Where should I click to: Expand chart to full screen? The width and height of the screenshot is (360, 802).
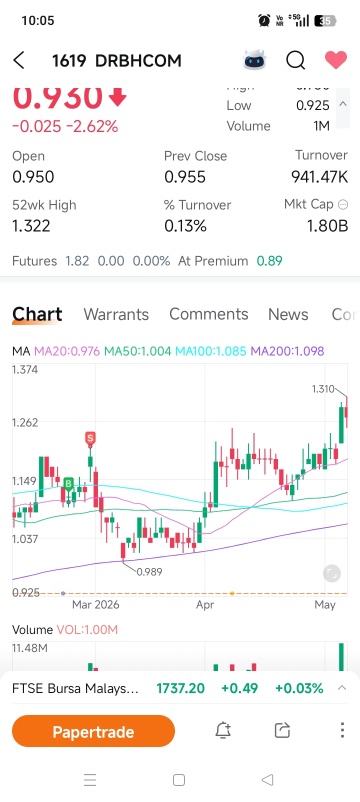[332, 573]
